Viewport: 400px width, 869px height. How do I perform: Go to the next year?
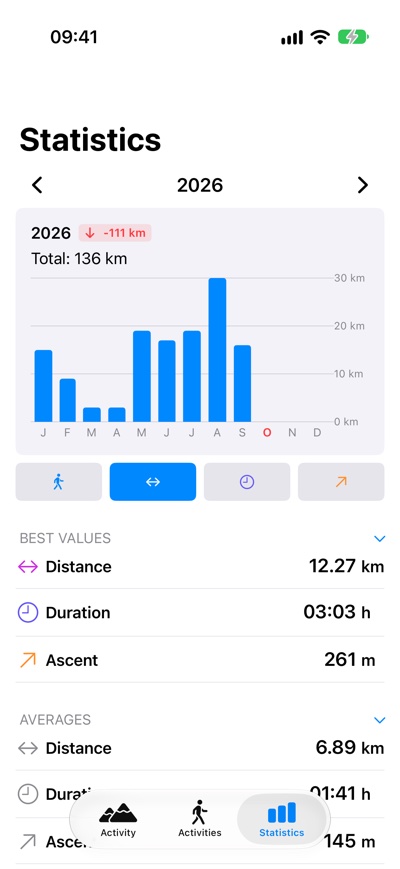(362, 185)
